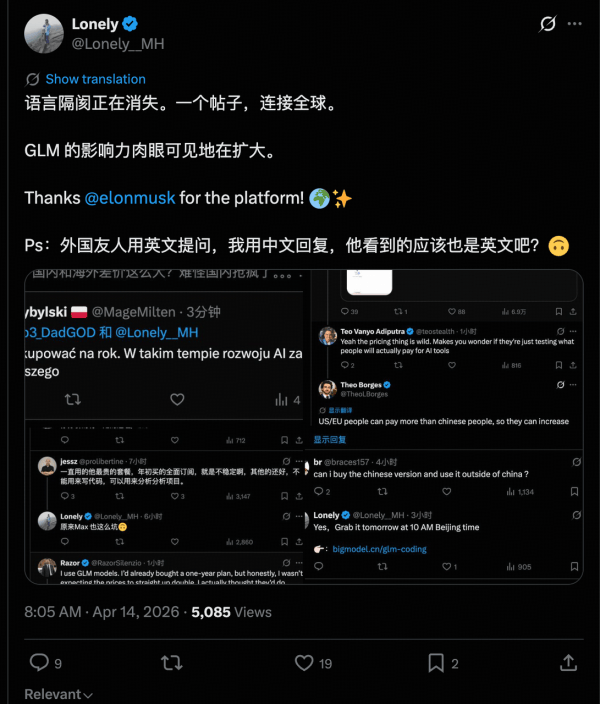Open the bottom-right attached screenshot
This screenshot has height=704, width=600.
(x=443, y=515)
